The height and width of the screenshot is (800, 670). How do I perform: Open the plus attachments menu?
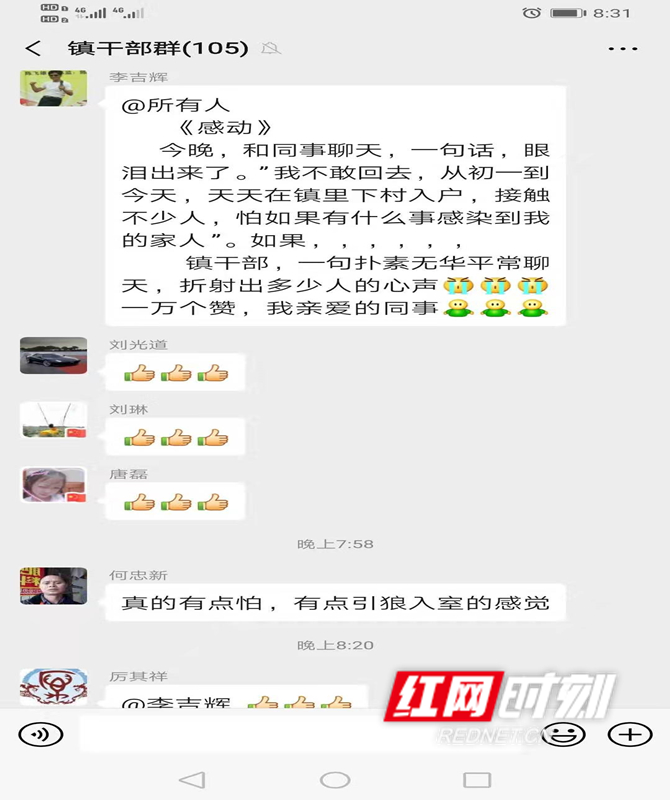[629, 735]
